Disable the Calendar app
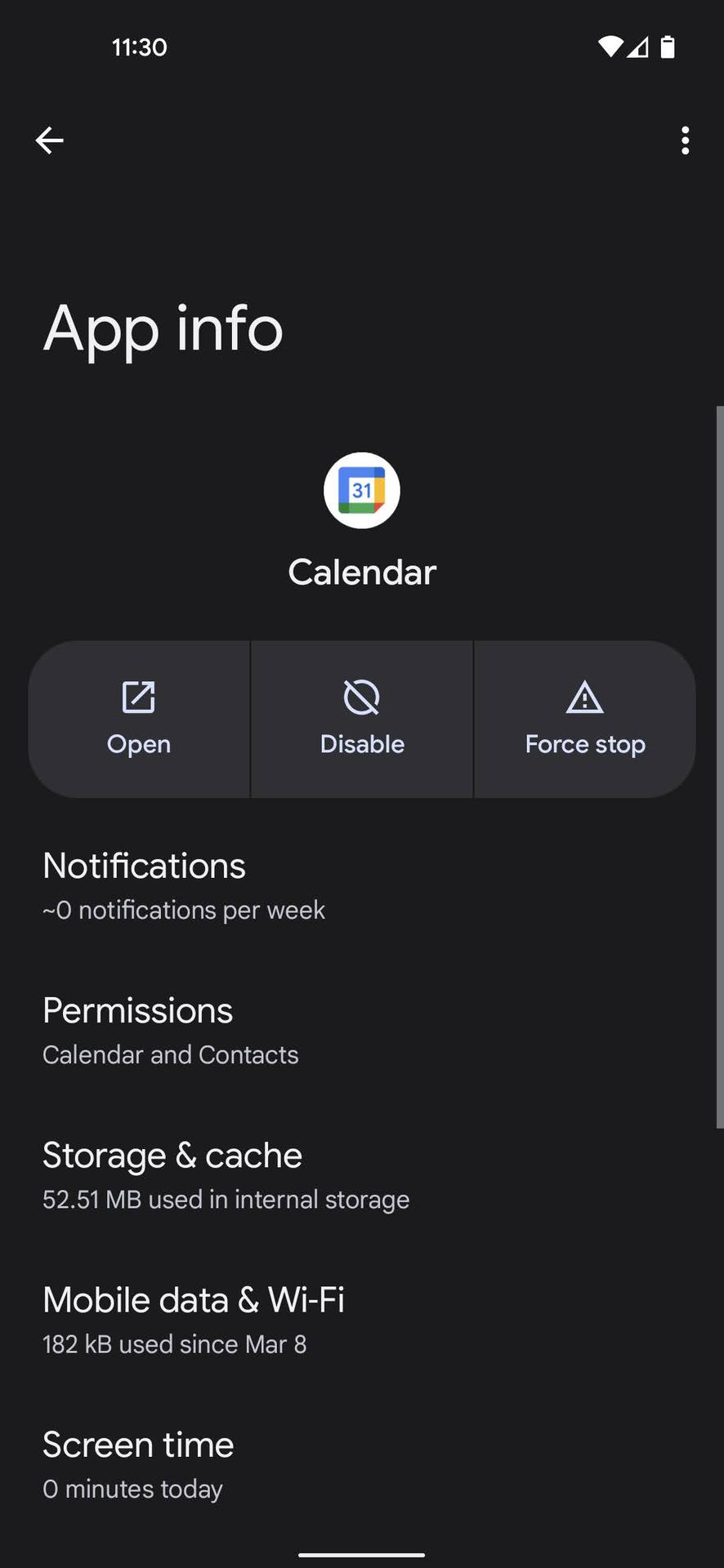724x1568 pixels. (x=362, y=719)
